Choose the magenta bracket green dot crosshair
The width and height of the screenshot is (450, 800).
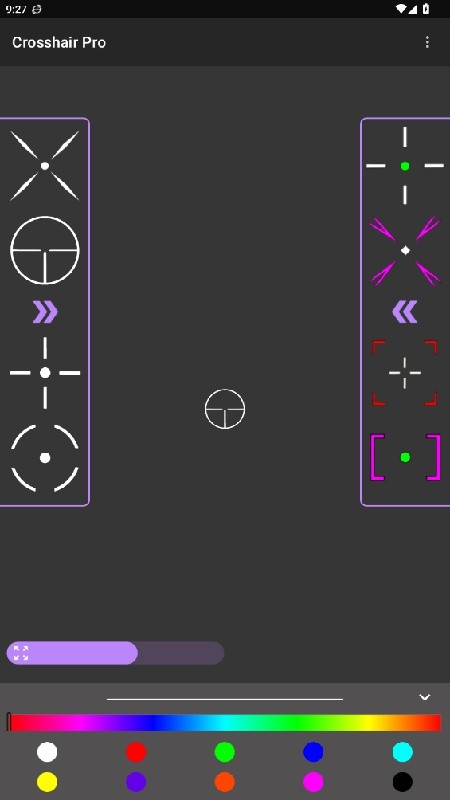405,457
